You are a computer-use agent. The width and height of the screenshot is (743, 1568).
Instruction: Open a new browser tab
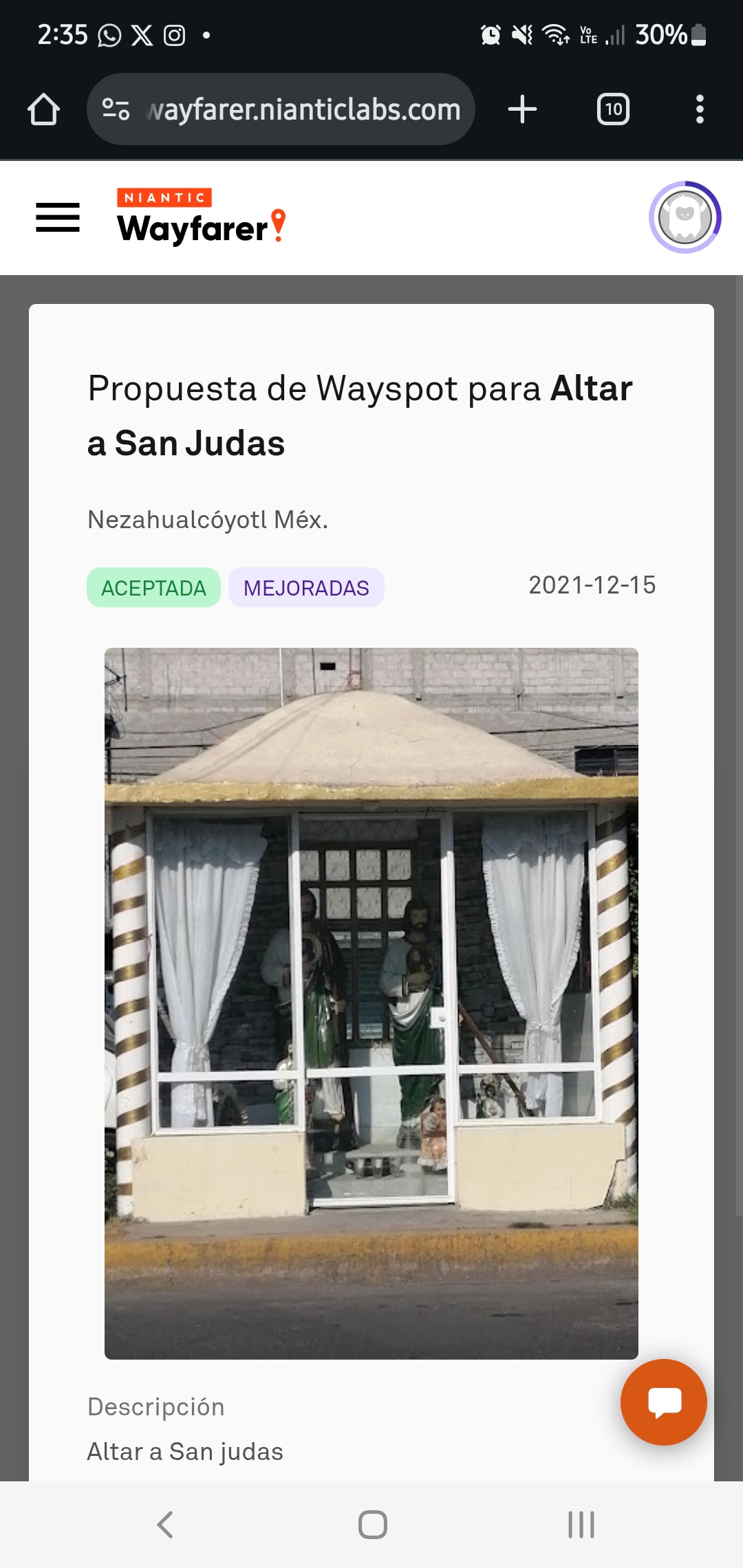pos(522,109)
